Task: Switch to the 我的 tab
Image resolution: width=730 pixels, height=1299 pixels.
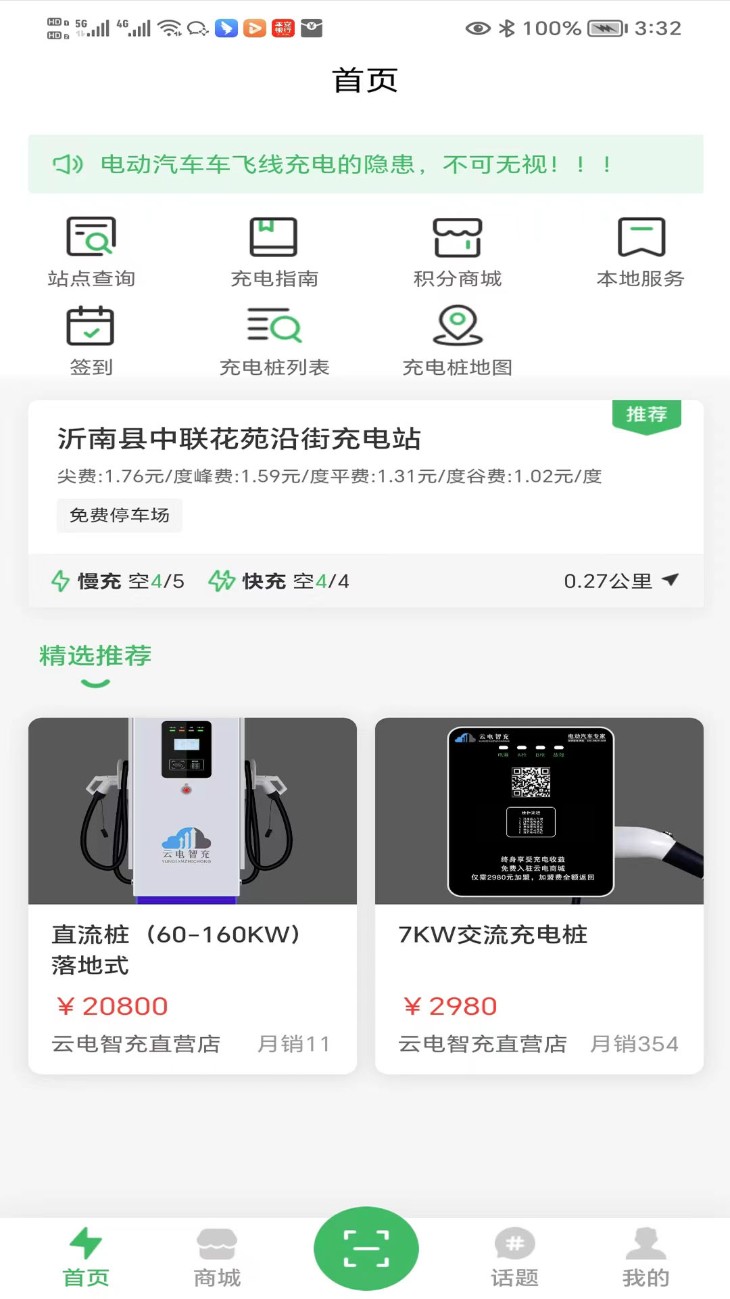Action: click(x=645, y=1258)
